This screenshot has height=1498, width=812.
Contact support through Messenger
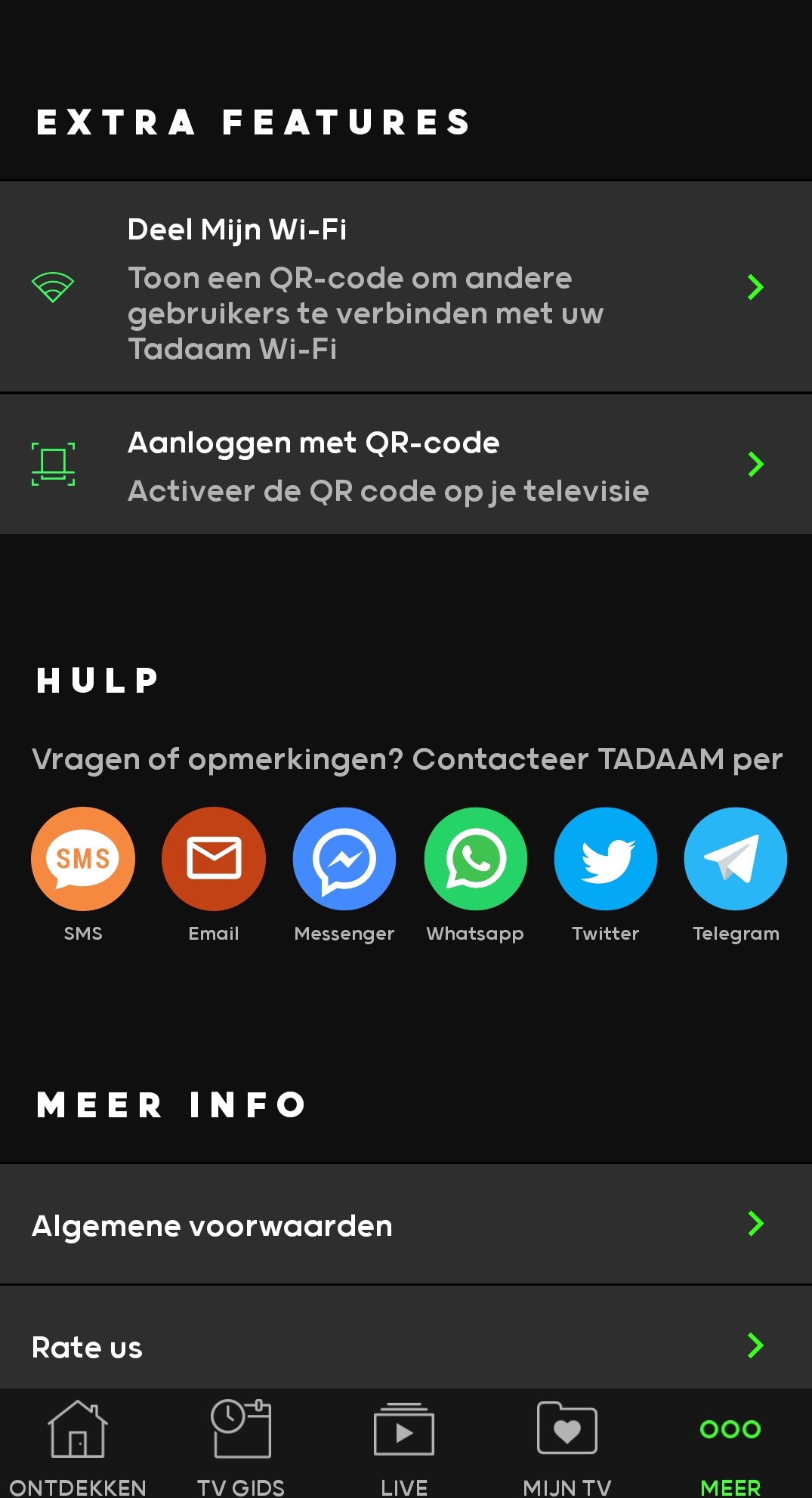(x=344, y=858)
